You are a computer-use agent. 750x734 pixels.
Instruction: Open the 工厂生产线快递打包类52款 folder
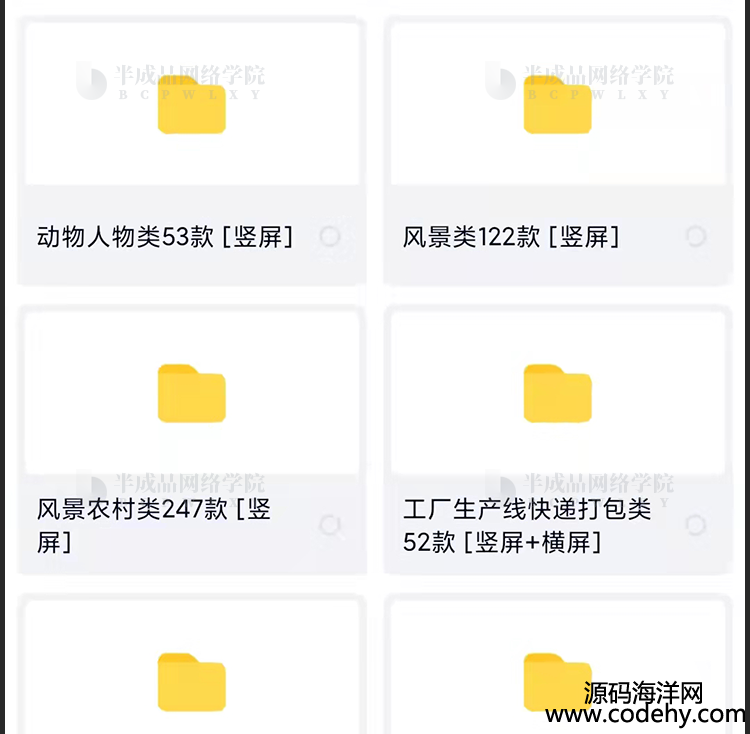click(x=558, y=395)
